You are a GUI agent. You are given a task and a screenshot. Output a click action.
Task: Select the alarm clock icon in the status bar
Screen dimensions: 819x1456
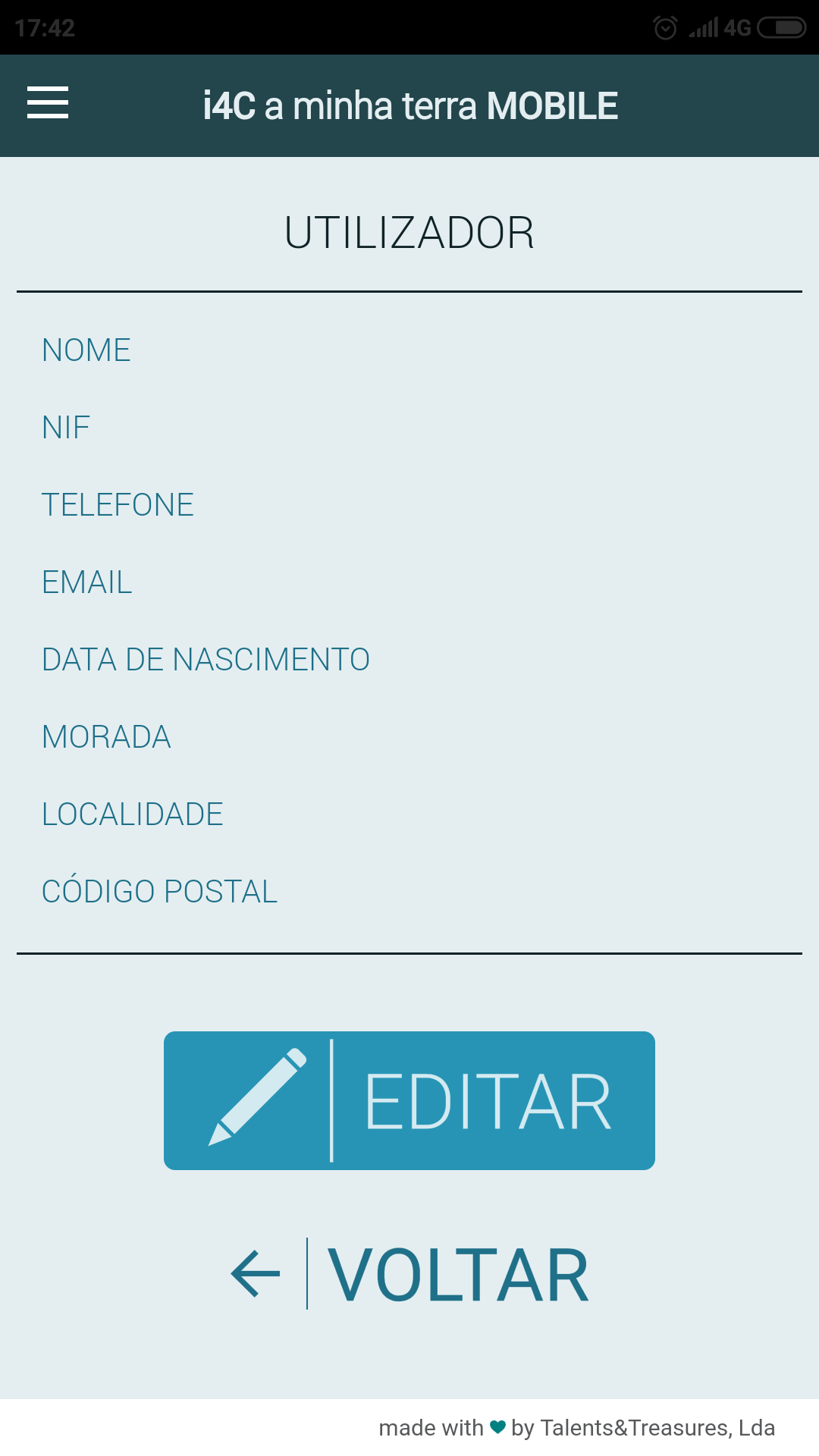coord(666,27)
